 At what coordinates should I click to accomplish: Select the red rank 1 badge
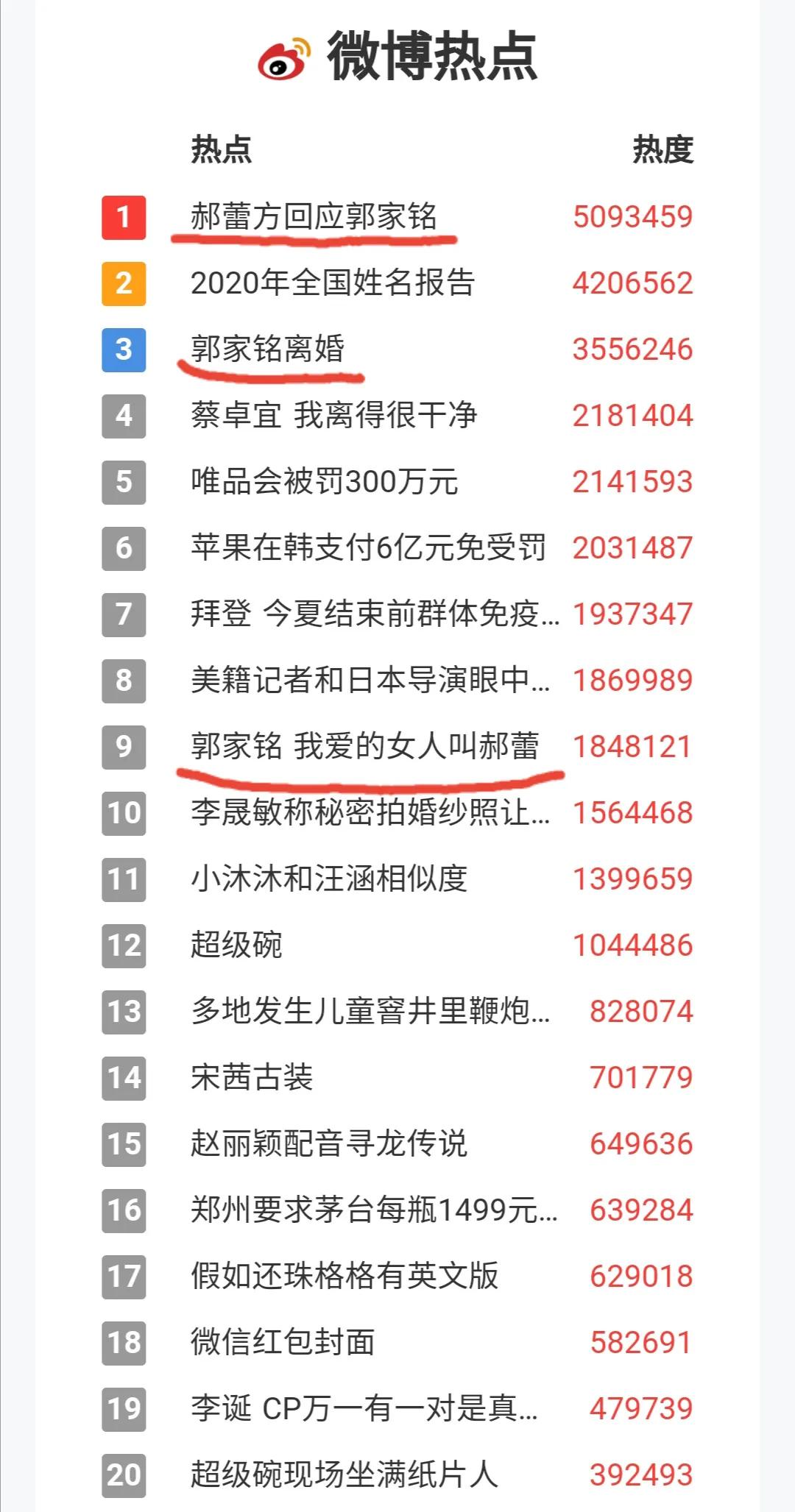124,219
